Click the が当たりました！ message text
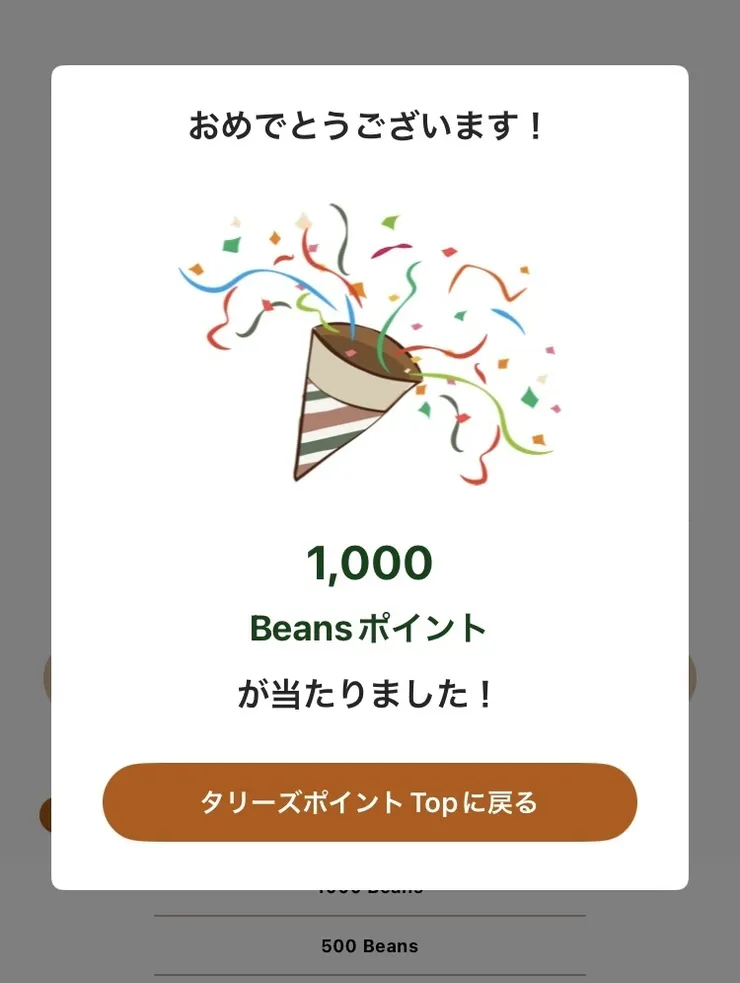 click(x=369, y=691)
